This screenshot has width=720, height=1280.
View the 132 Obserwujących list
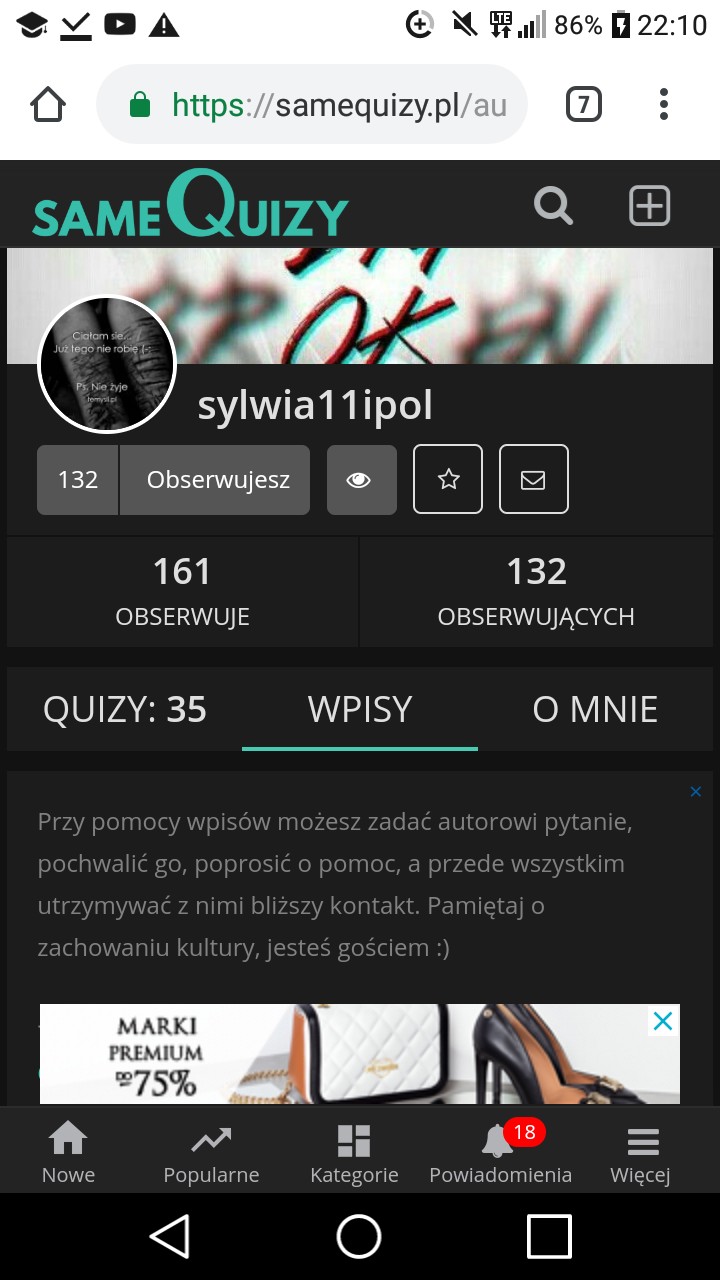click(536, 591)
